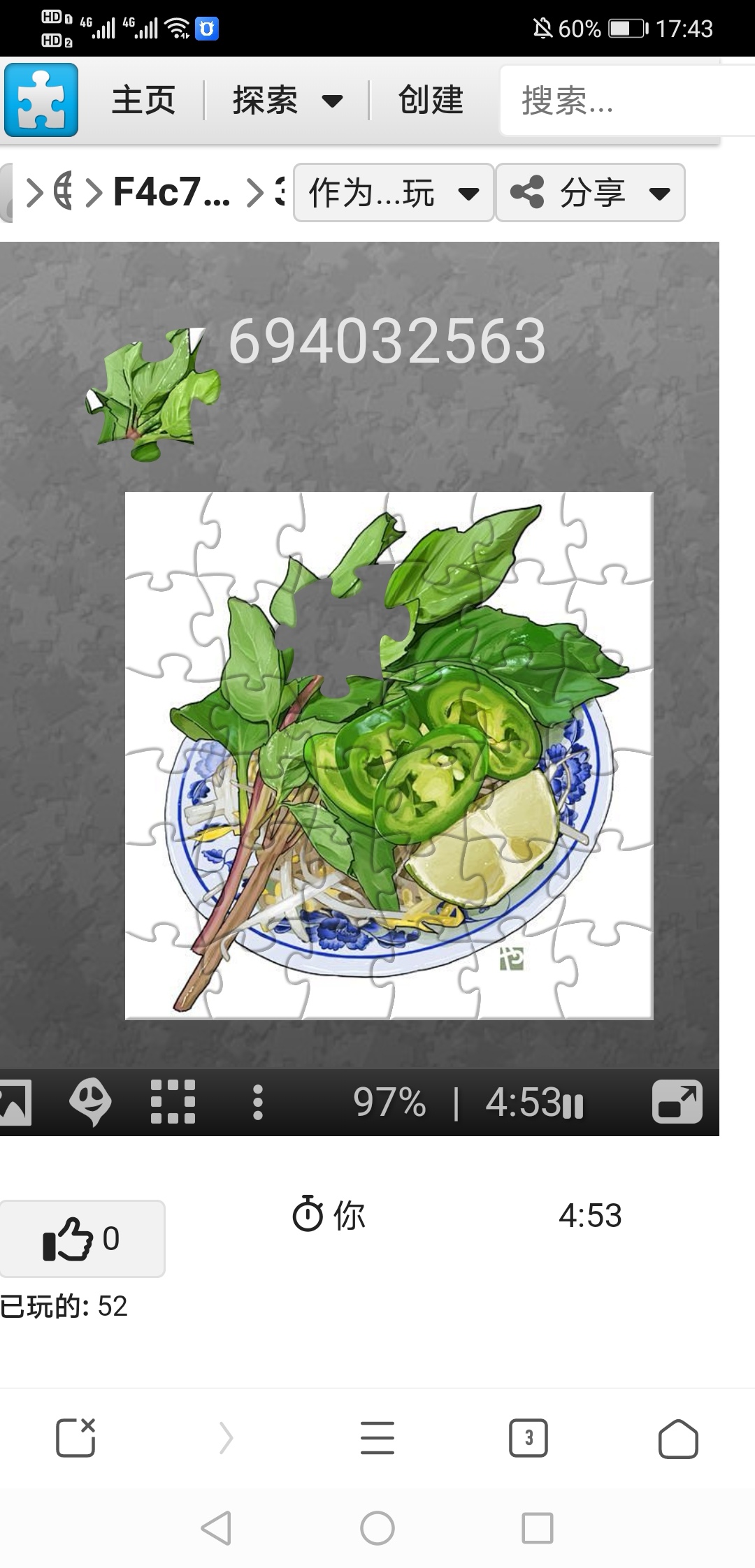
Task: Go to the browser home page
Action: (x=678, y=1438)
